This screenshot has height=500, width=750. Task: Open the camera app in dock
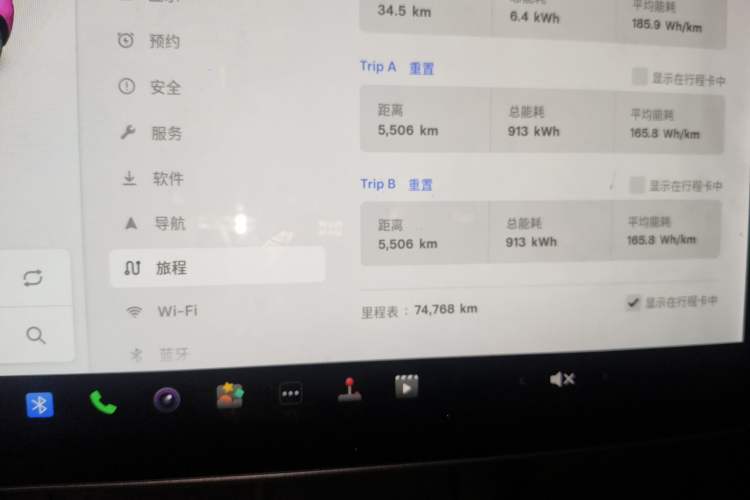point(166,400)
